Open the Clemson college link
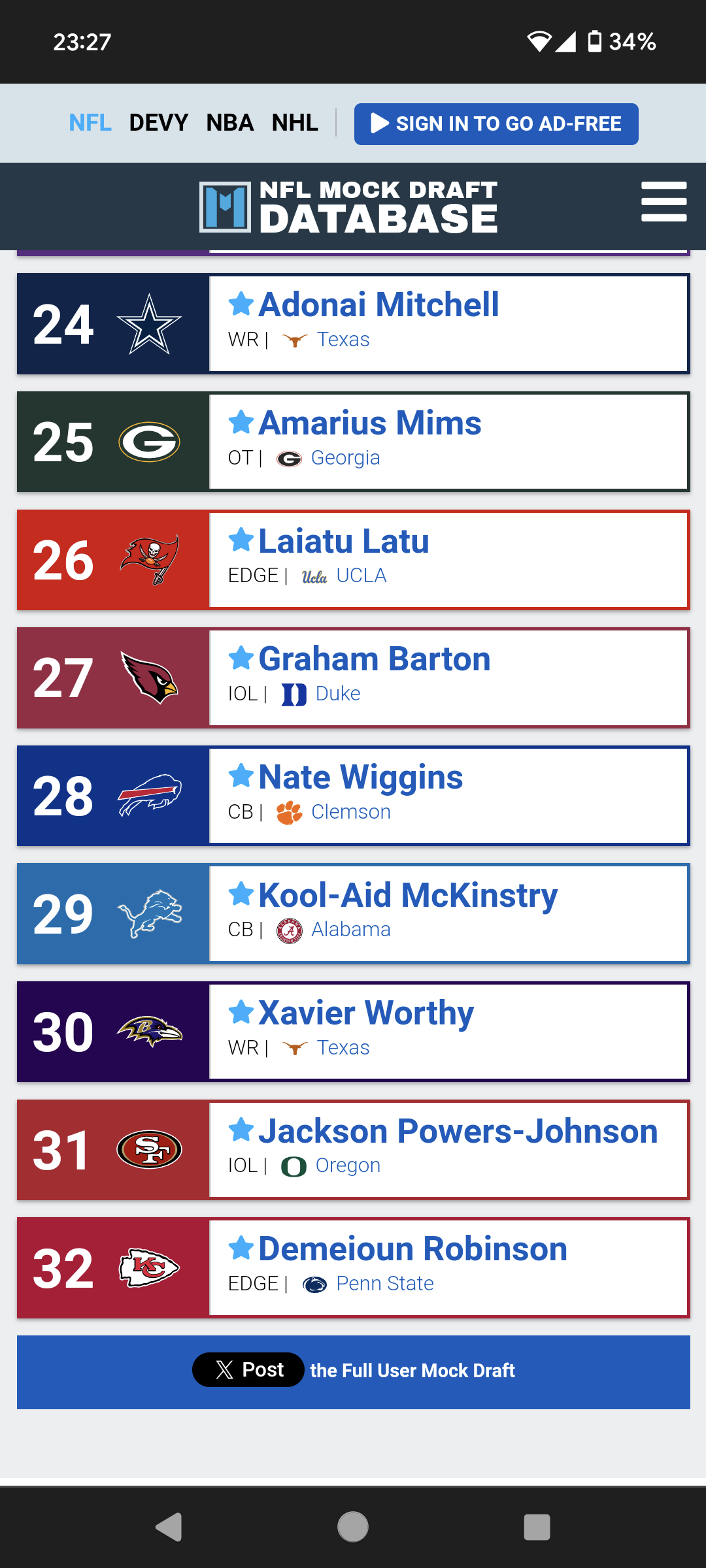 click(350, 812)
